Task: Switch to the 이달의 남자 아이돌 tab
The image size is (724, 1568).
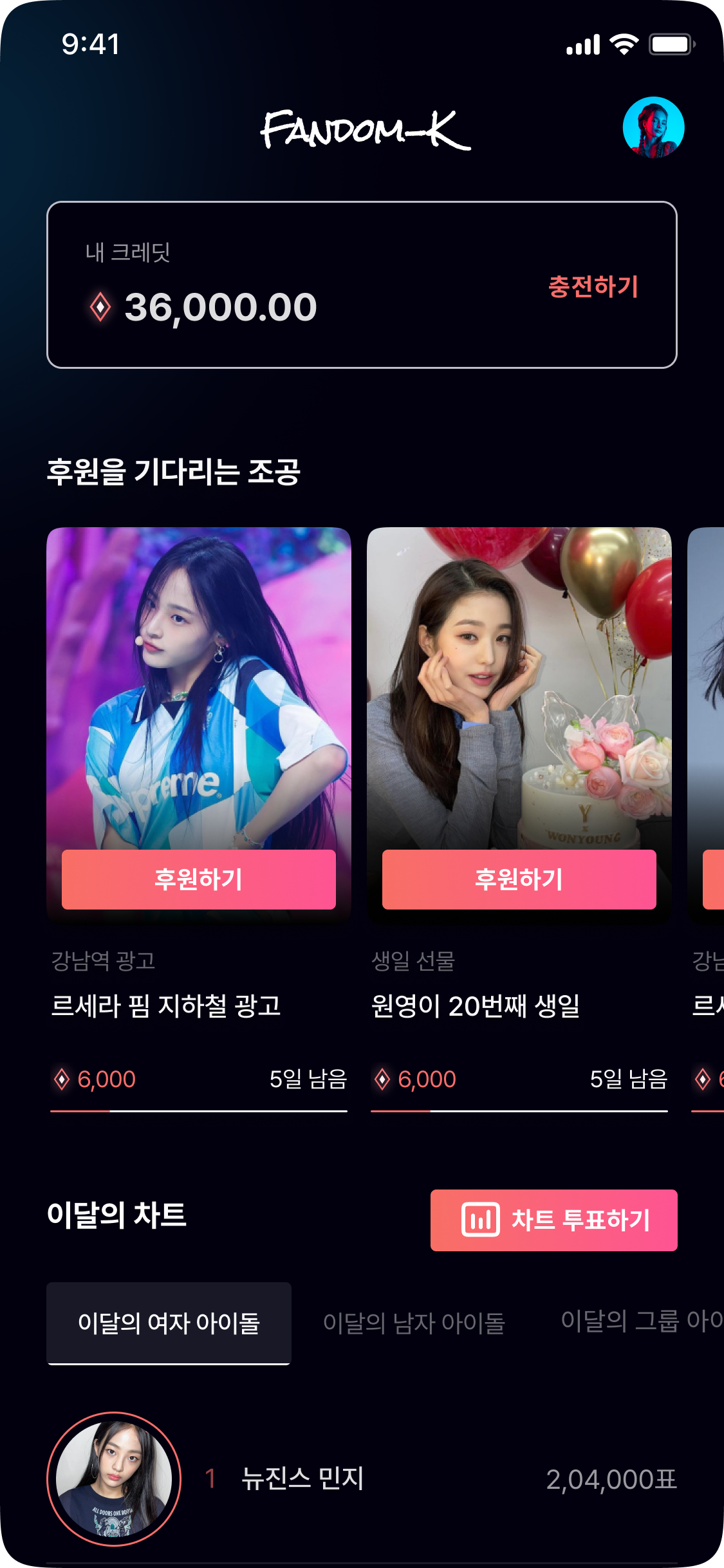Action: click(x=414, y=1323)
